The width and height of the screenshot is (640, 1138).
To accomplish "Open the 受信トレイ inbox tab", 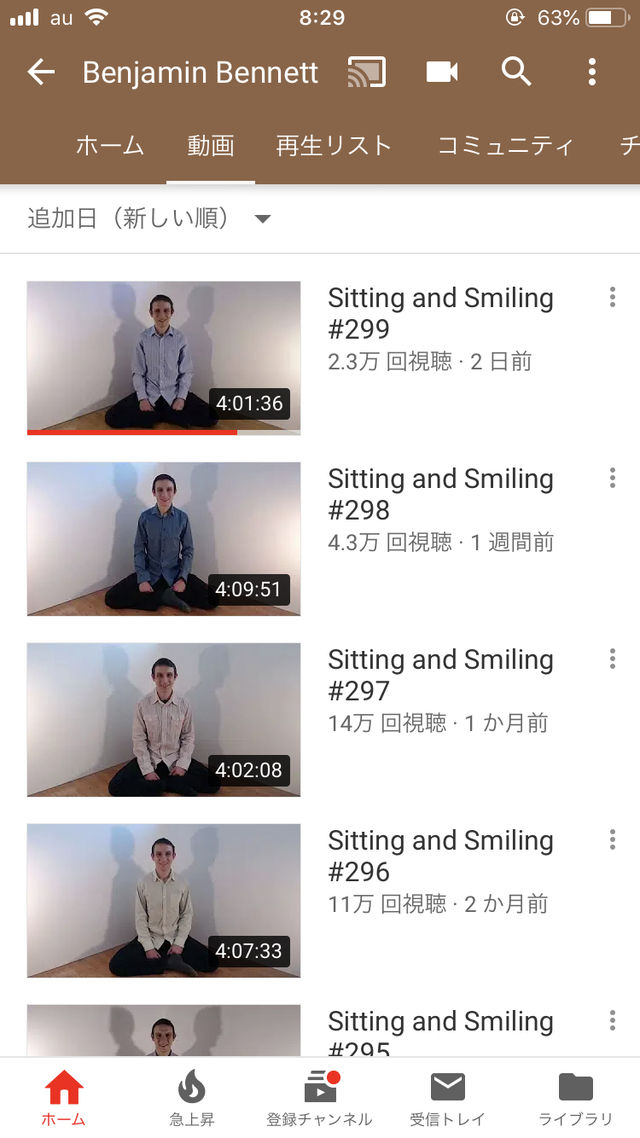I will coord(447,1097).
